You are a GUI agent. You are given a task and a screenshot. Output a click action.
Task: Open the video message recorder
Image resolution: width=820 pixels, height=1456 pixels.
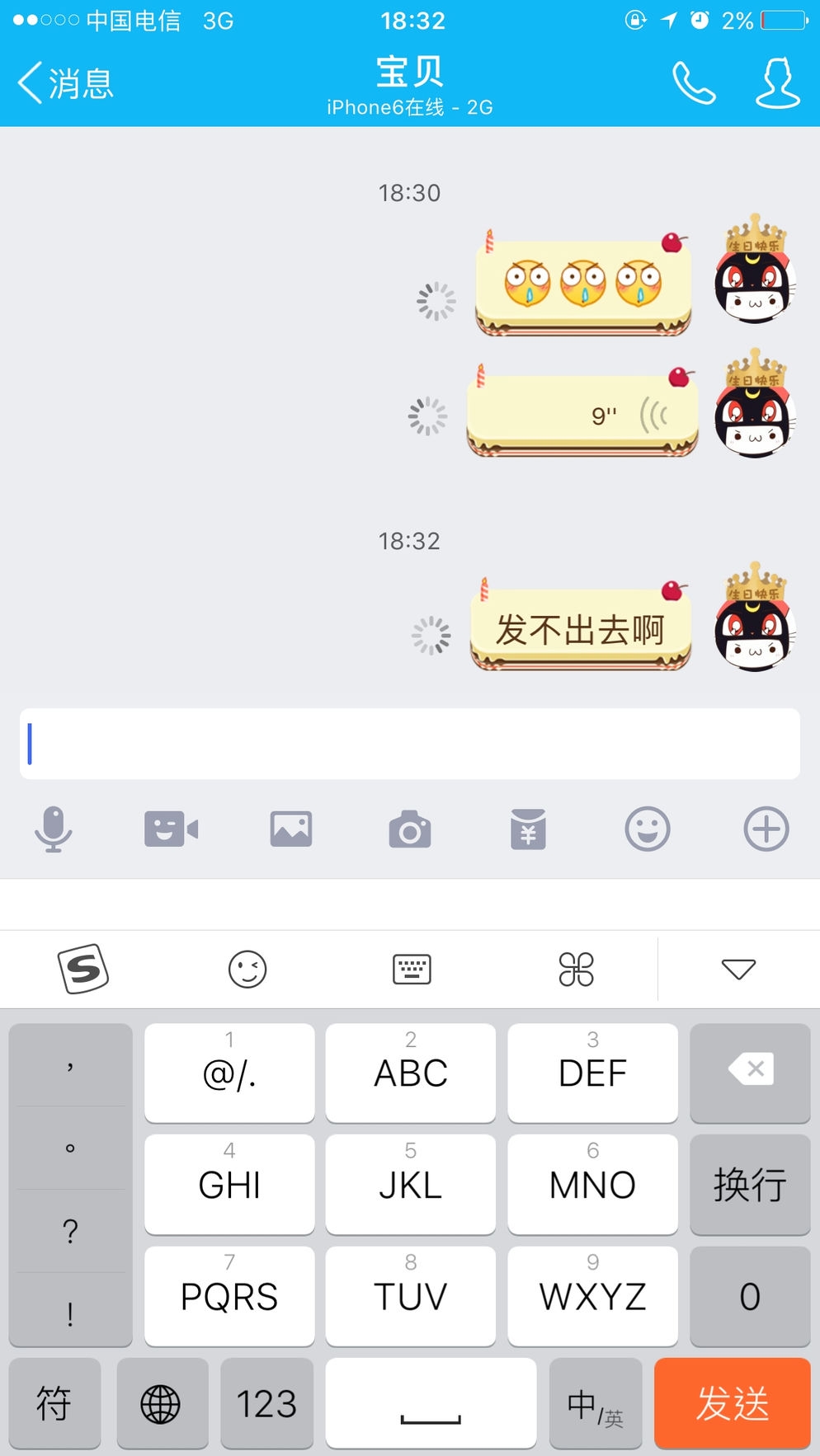[x=172, y=829]
